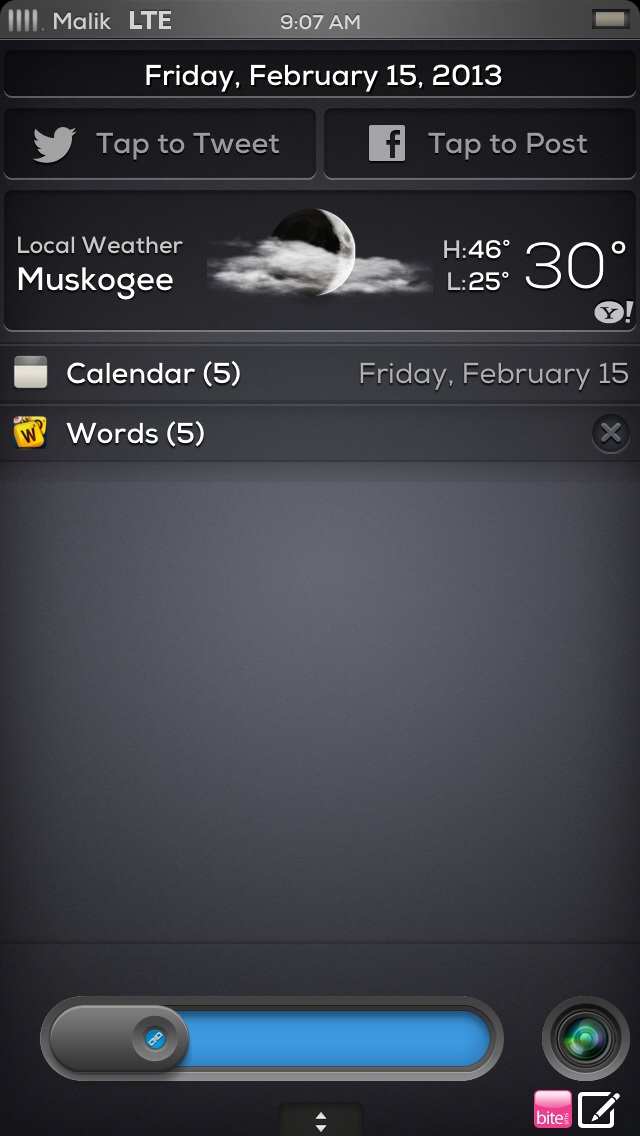Open the Calendar notifications row
640x1136 pixels.
[320, 374]
